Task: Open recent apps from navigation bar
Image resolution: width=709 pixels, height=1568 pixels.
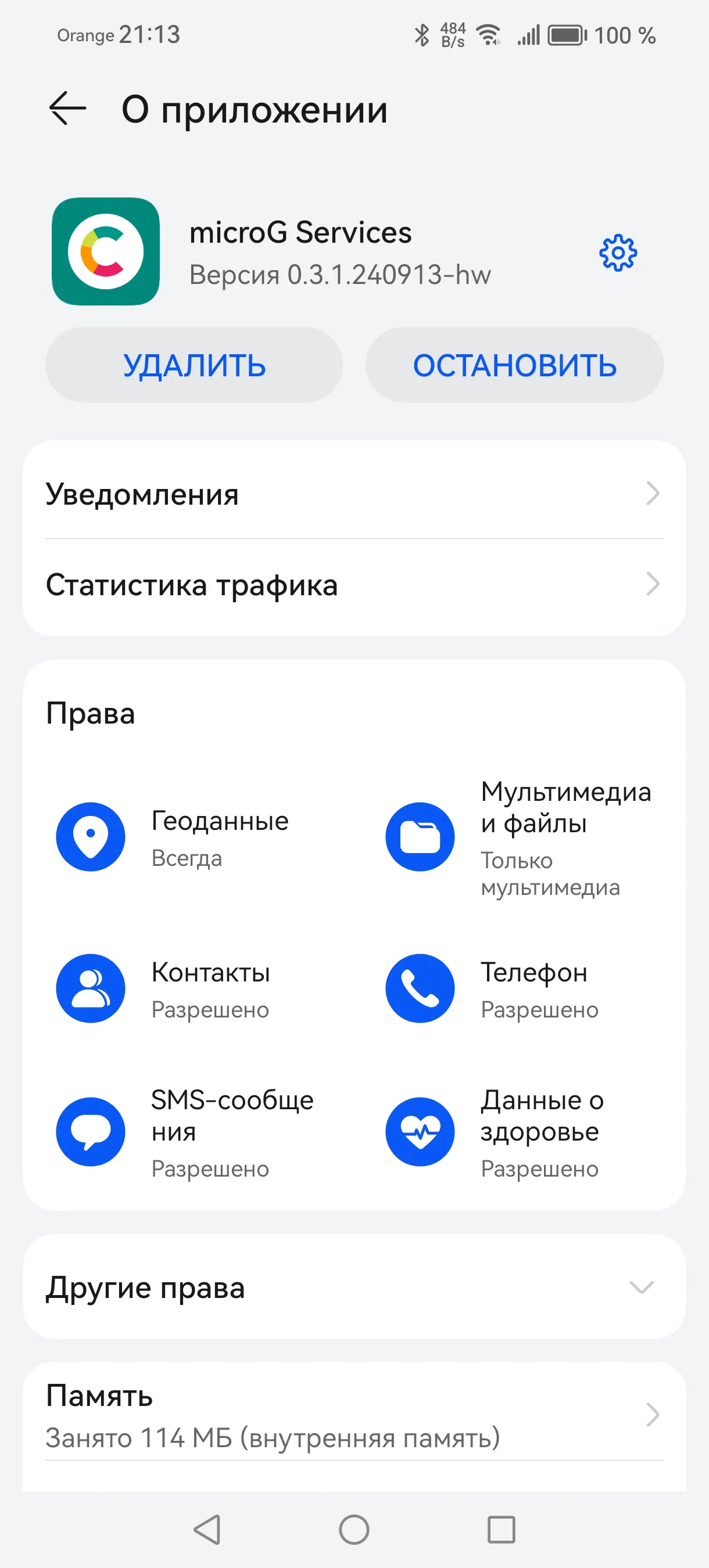Action: [502, 1529]
